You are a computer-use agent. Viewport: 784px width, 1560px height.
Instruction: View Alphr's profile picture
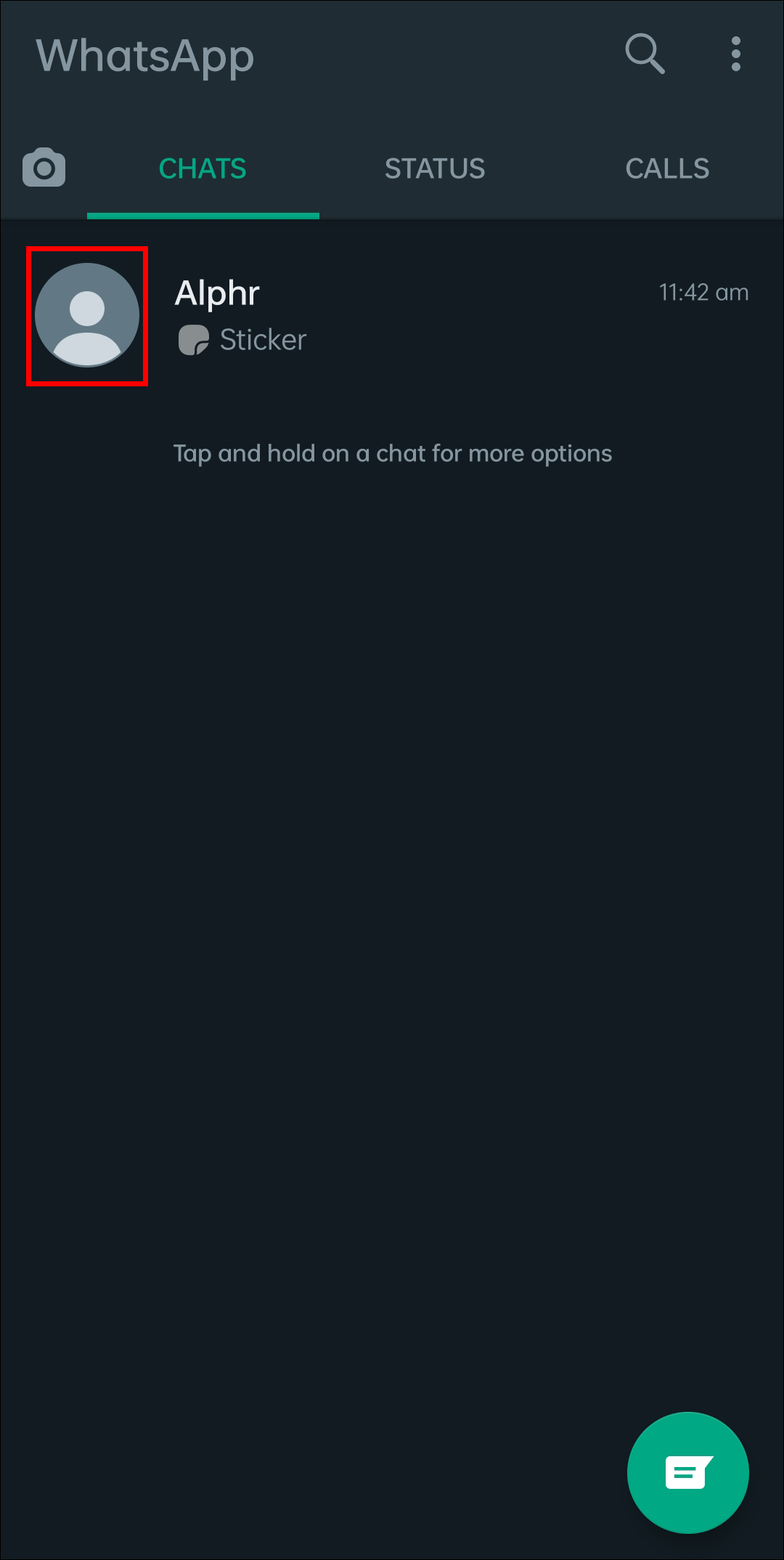[x=87, y=315]
